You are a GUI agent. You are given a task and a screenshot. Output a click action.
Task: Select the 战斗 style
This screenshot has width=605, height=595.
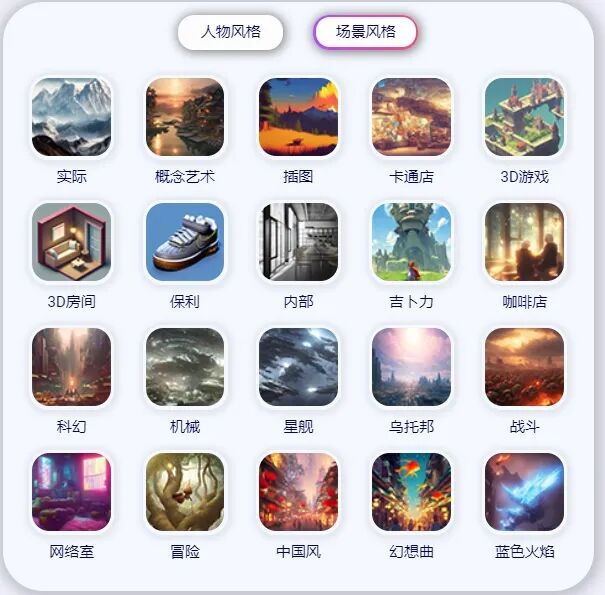point(524,367)
